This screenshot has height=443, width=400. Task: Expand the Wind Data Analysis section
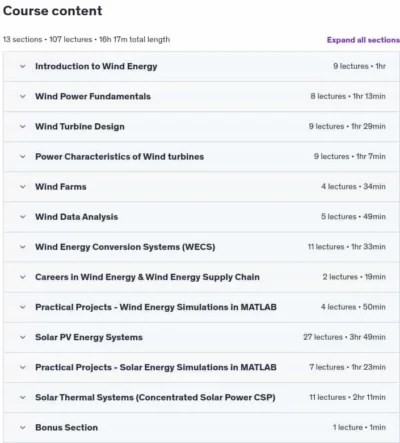202,217
